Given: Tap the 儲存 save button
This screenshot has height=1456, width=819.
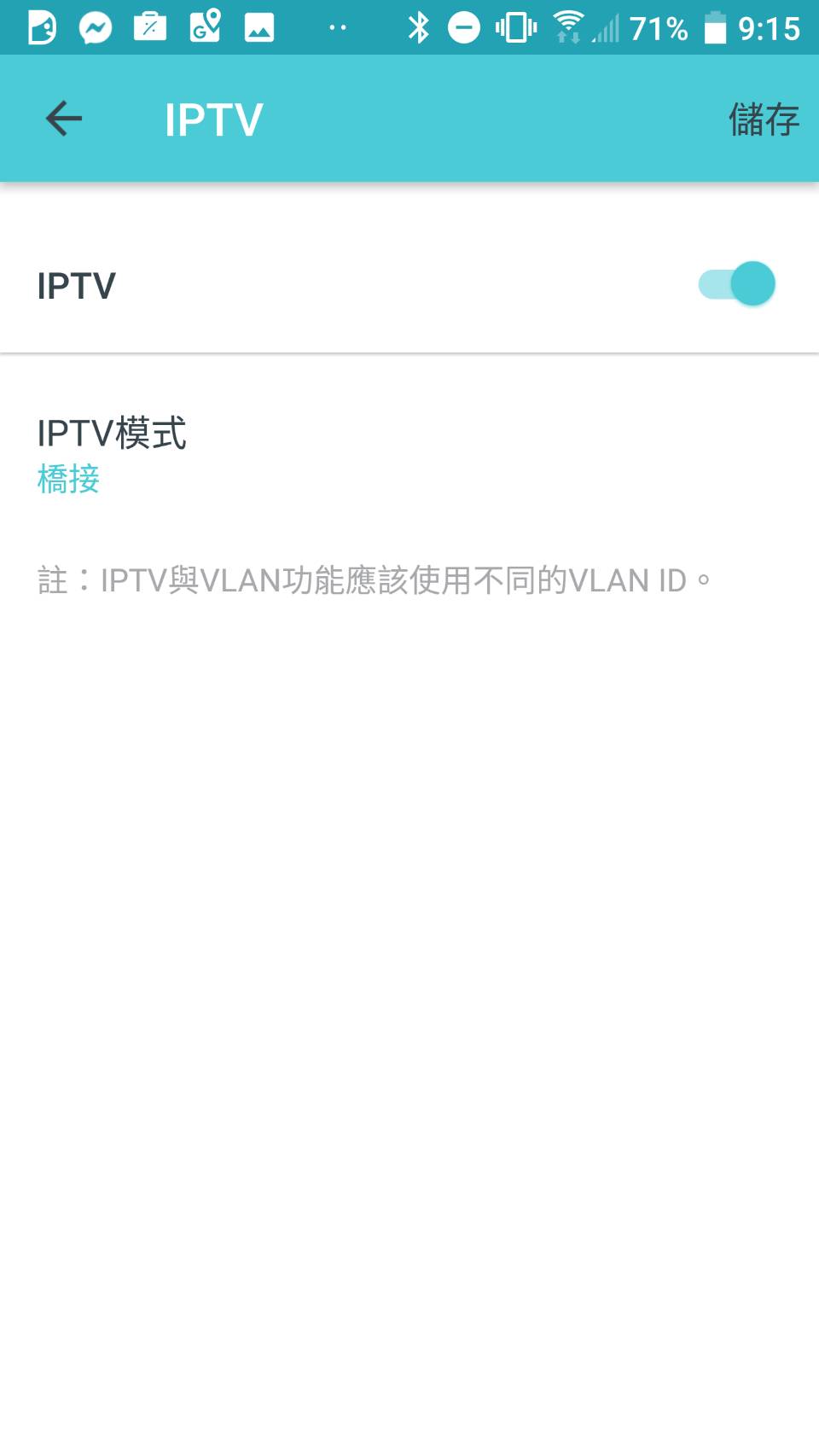Looking at the screenshot, I should [764, 119].
